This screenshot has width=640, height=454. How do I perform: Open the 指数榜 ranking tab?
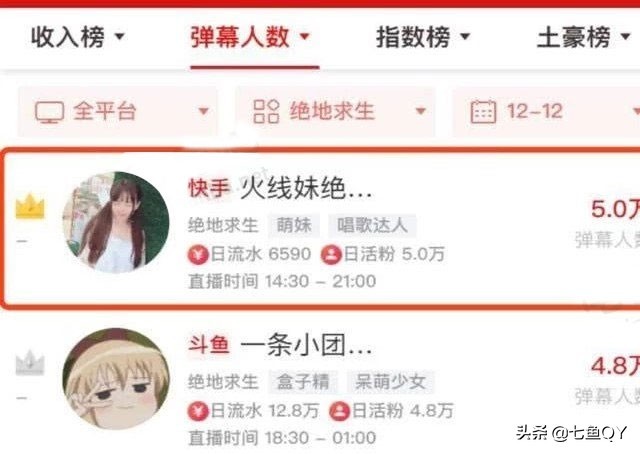click(x=422, y=38)
